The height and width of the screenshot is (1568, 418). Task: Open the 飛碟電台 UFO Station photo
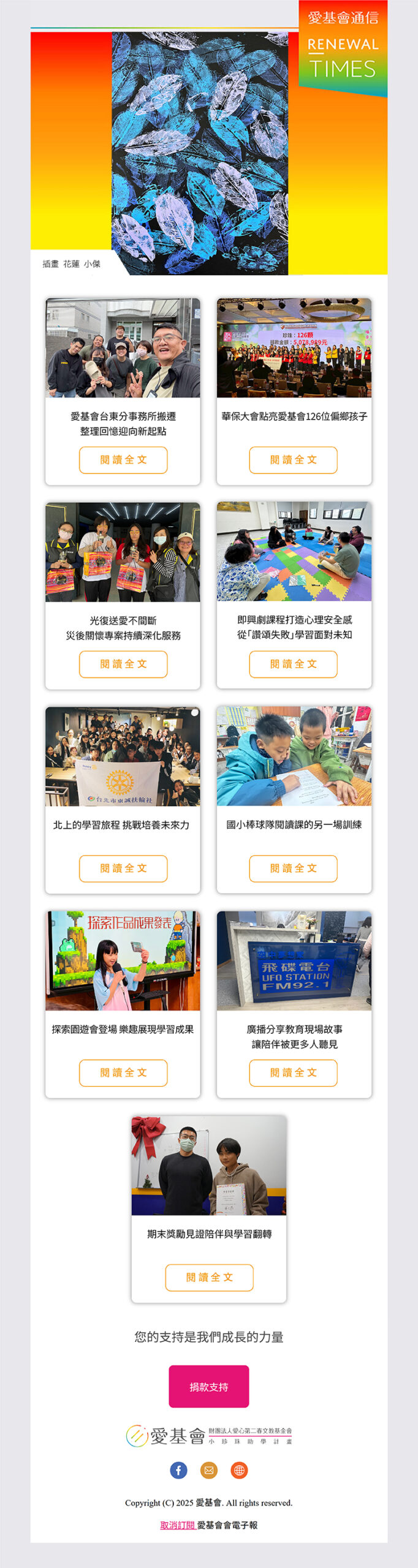pos(294,960)
